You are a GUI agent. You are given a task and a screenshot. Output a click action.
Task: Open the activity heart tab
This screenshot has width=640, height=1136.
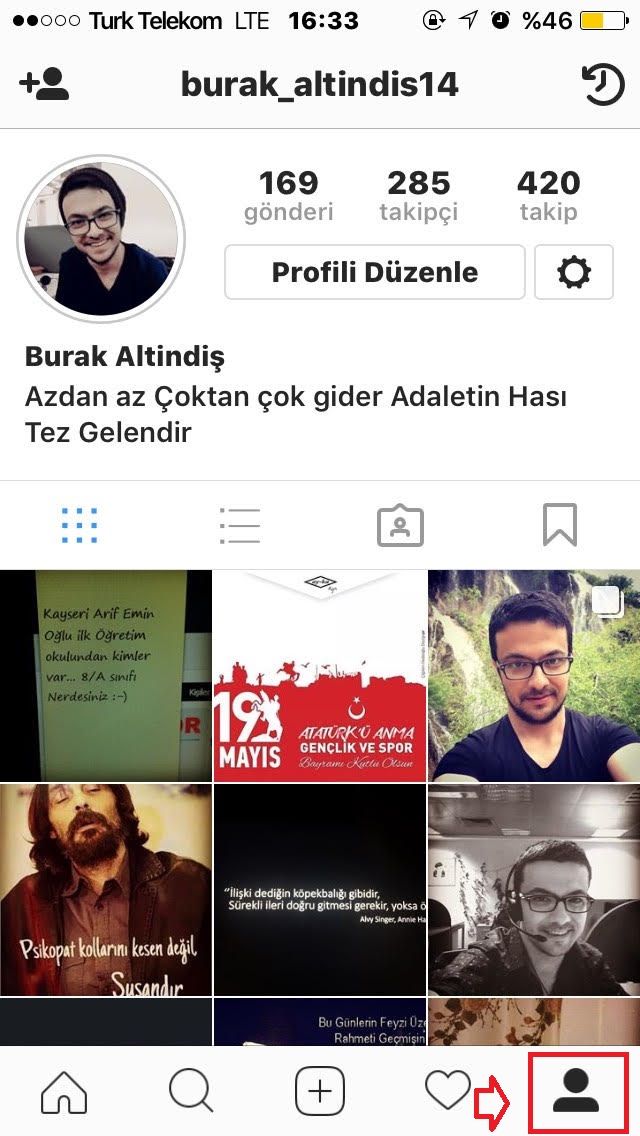pyautogui.click(x=447, y=1091)
